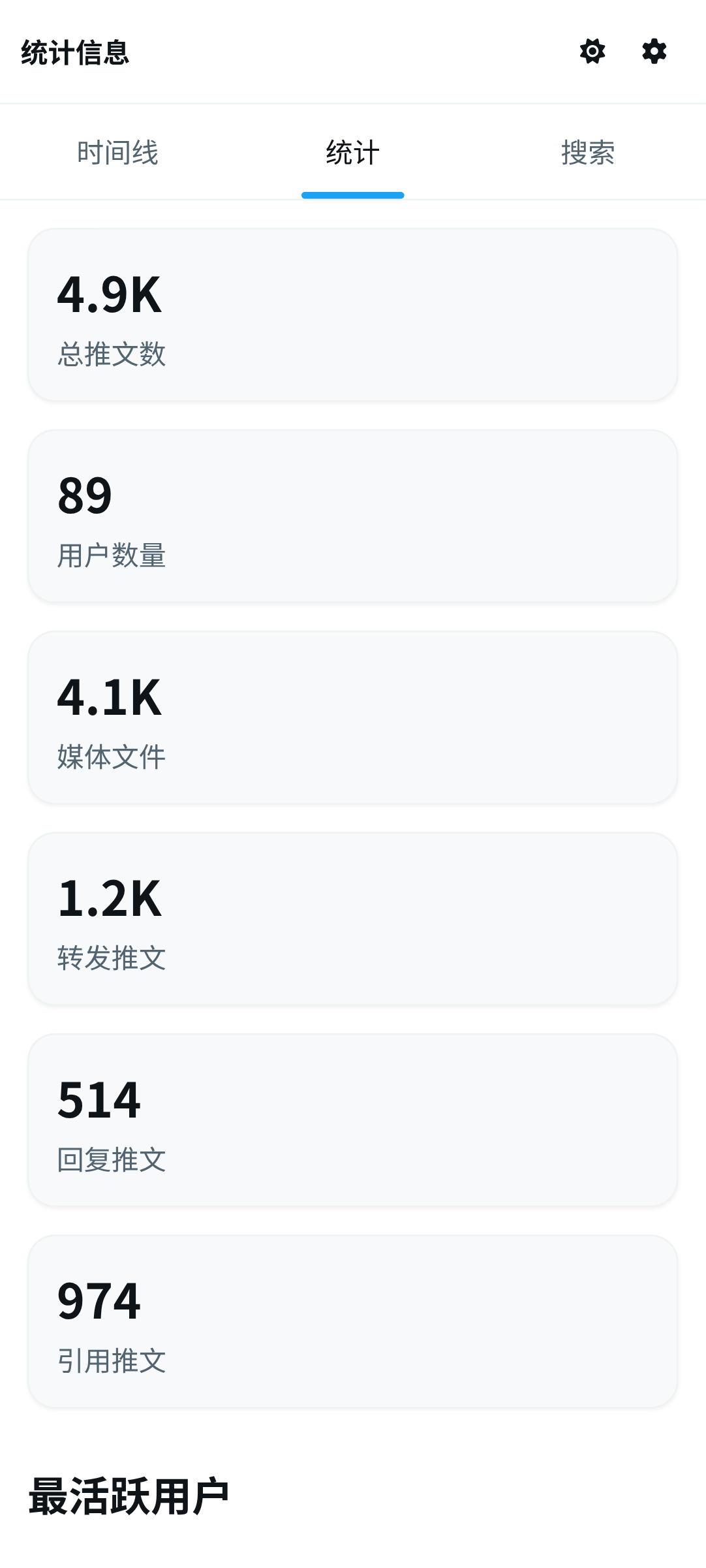Go to the 搜索 tab
Viewport: 706px width, 1568px height.
tap(588, 153)
